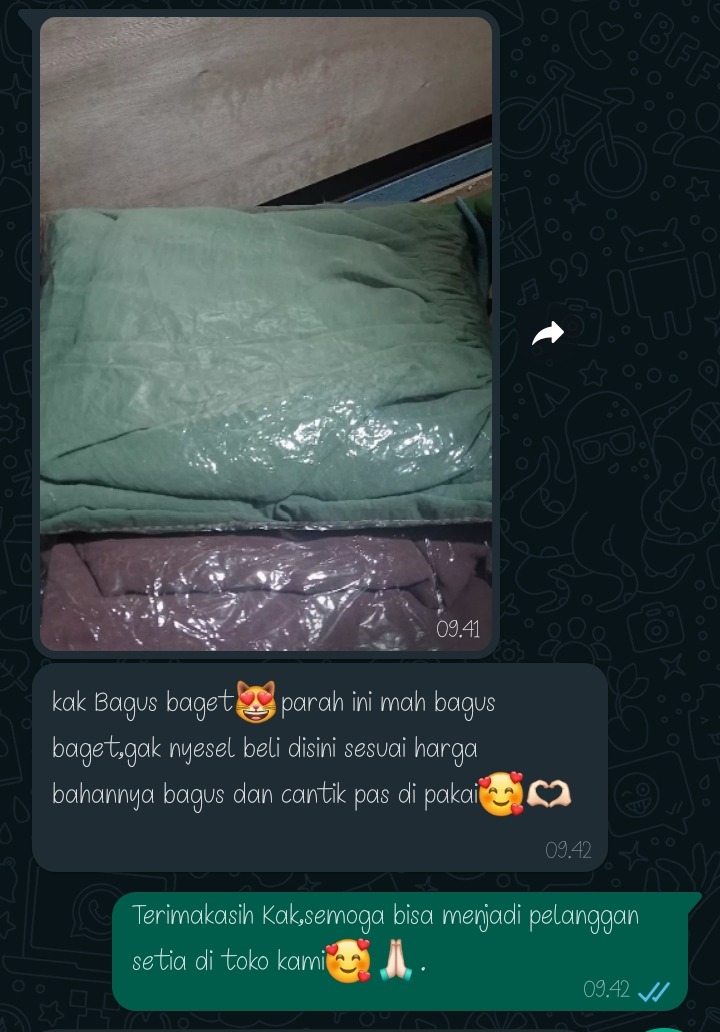Screen dimensions: 720x1032
Task: Forward the received photo message
Action: click(548, 334)
